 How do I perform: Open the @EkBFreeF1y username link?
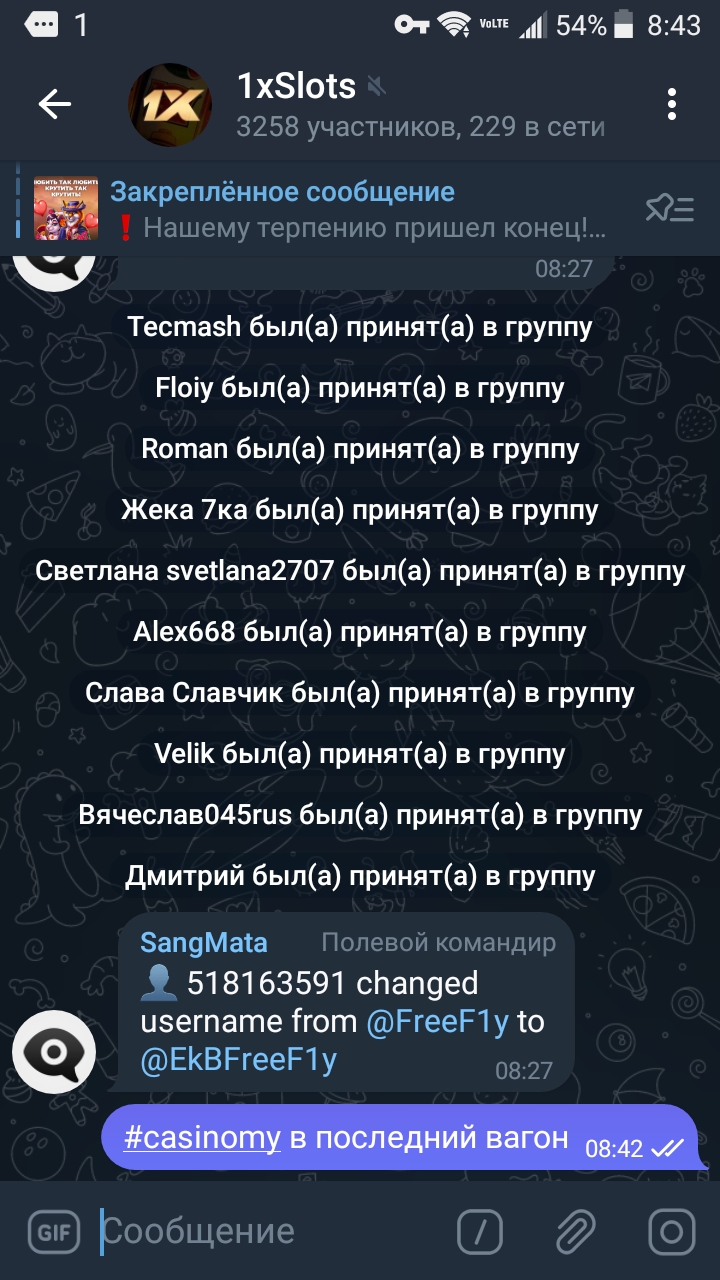point(239,1060)
